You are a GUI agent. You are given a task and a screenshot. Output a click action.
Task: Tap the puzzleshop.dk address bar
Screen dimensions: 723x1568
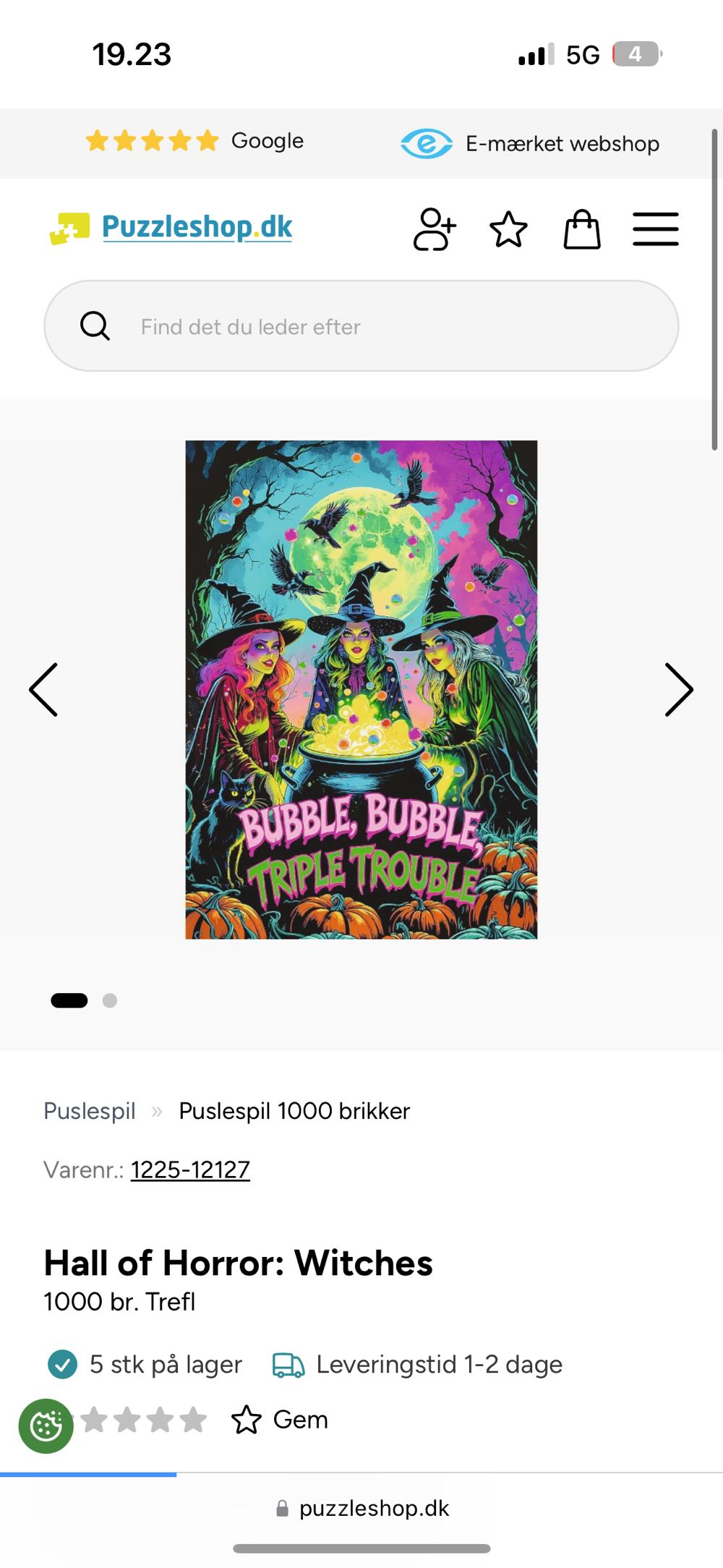(x=361, y=1508)
